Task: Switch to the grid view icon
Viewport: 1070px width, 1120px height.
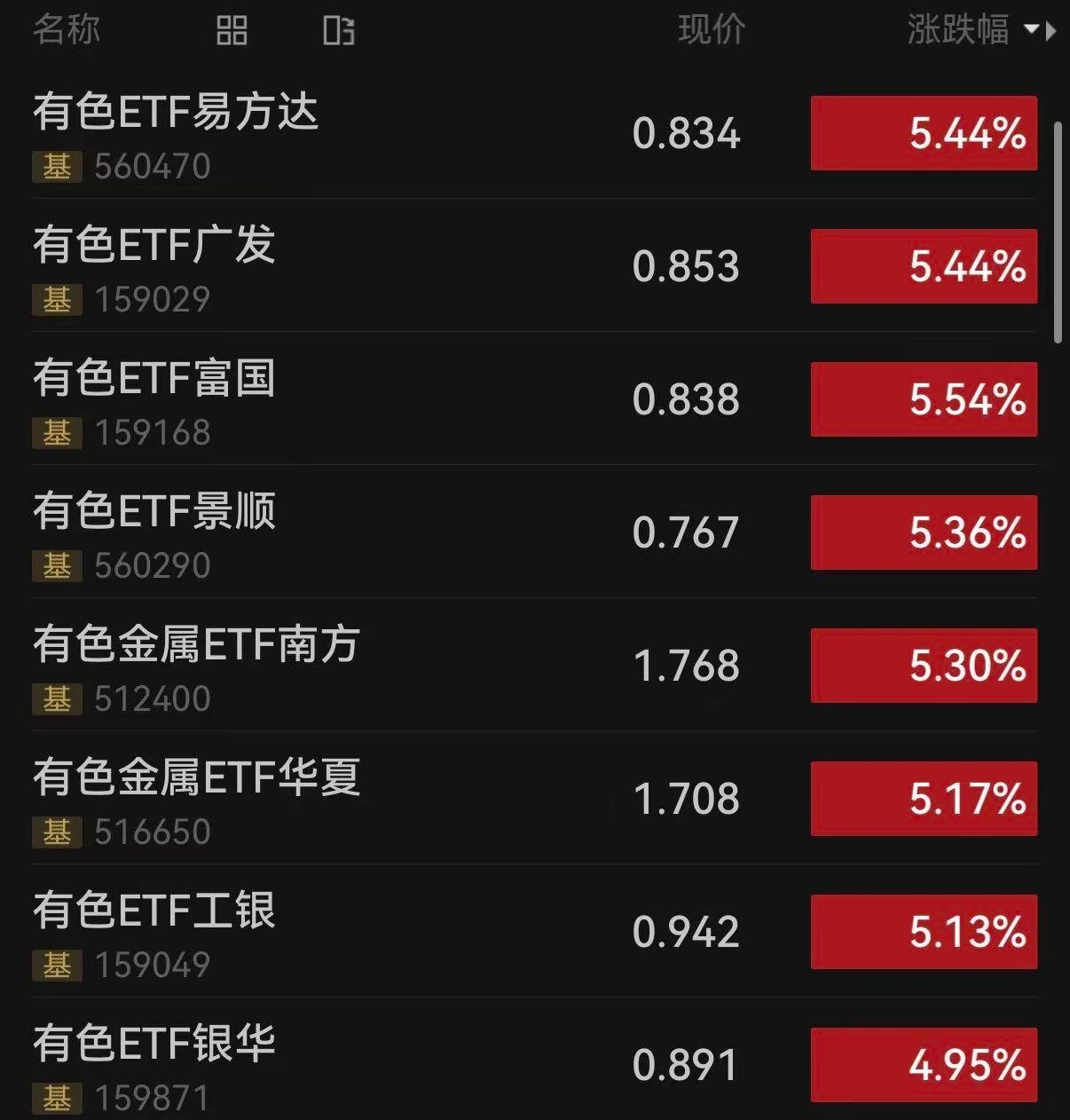Action: click(232, 30)
